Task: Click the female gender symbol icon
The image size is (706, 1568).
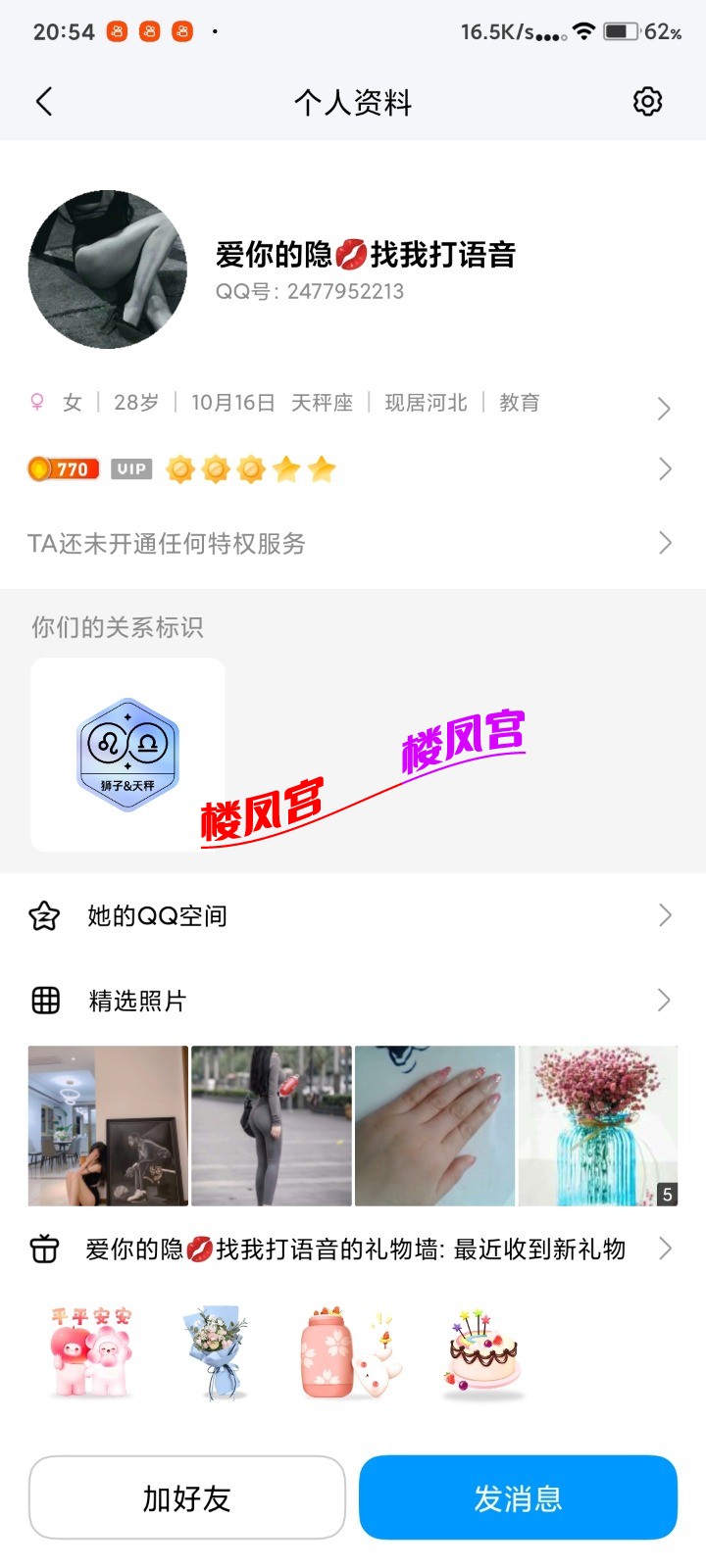Action: (x=37, y=402)
